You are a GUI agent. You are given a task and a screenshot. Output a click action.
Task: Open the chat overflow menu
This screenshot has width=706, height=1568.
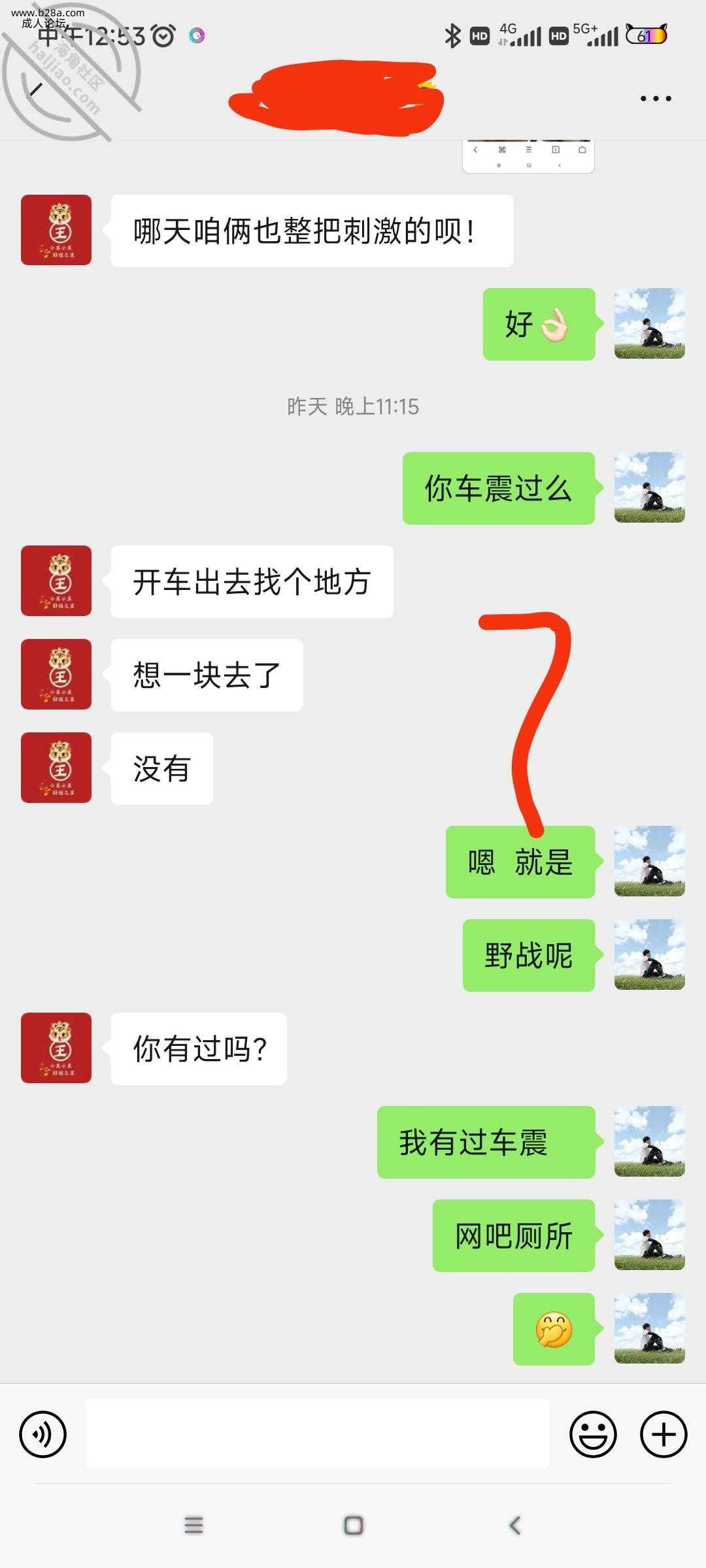coord(655,99)
